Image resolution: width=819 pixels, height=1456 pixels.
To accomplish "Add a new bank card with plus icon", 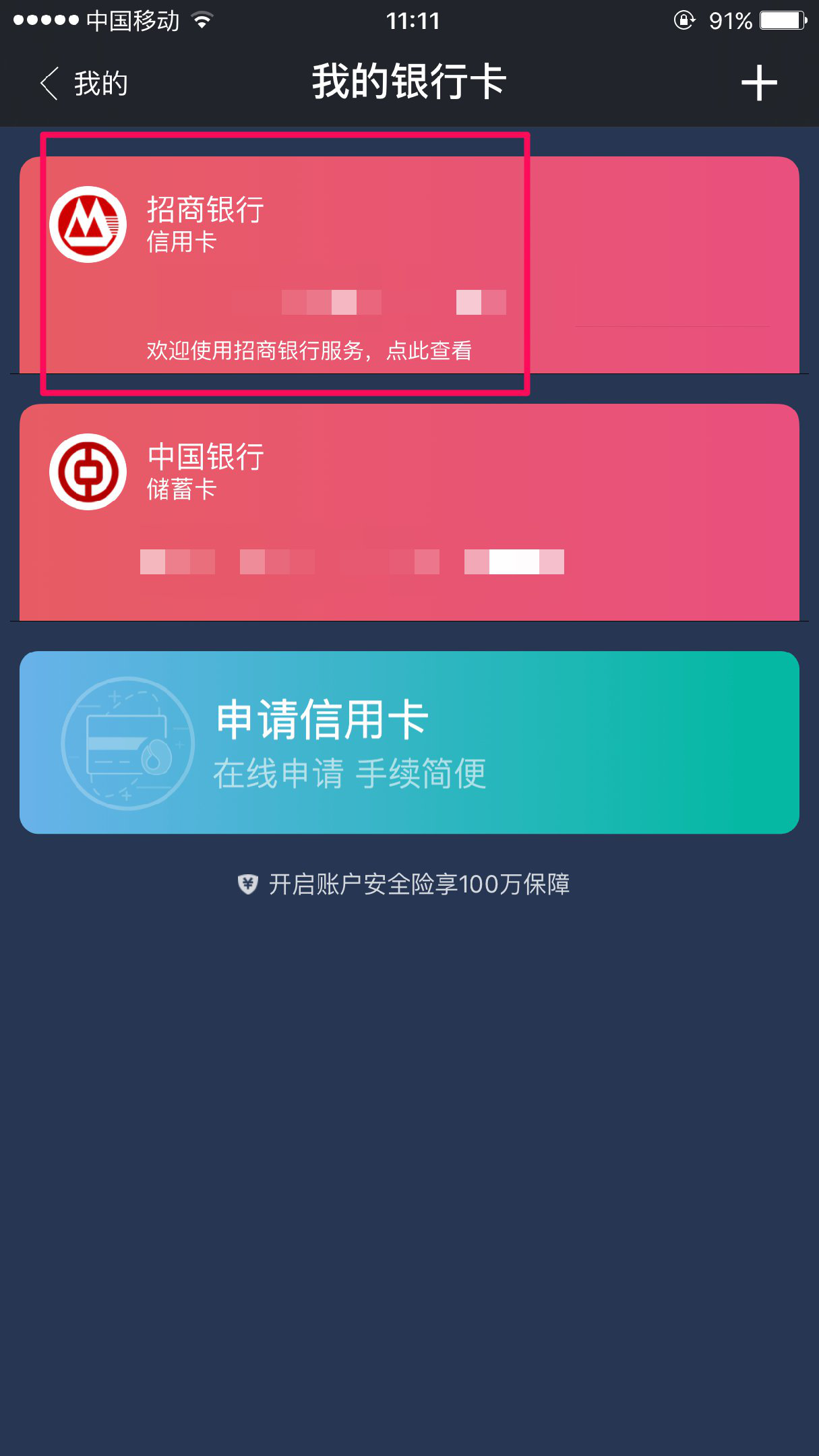I will 759,84.
